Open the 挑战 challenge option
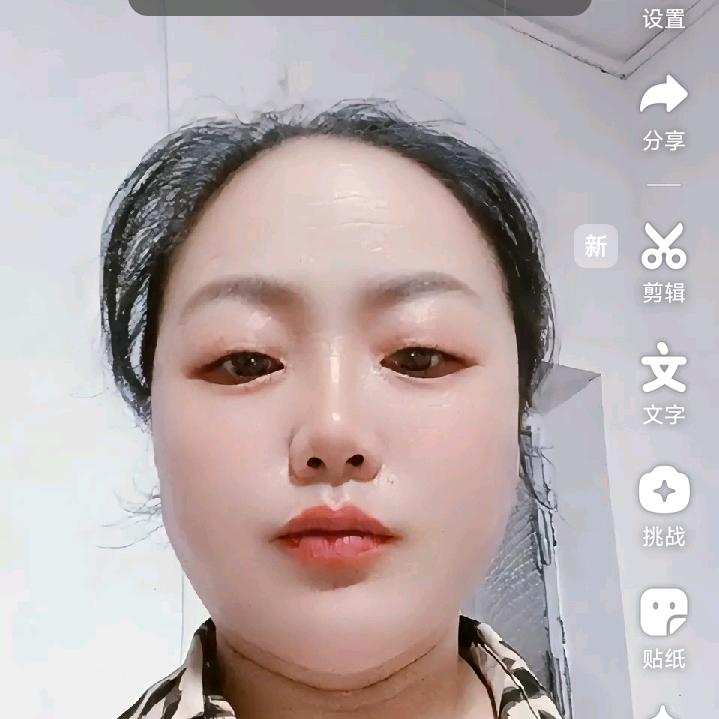 coord(664,505)
